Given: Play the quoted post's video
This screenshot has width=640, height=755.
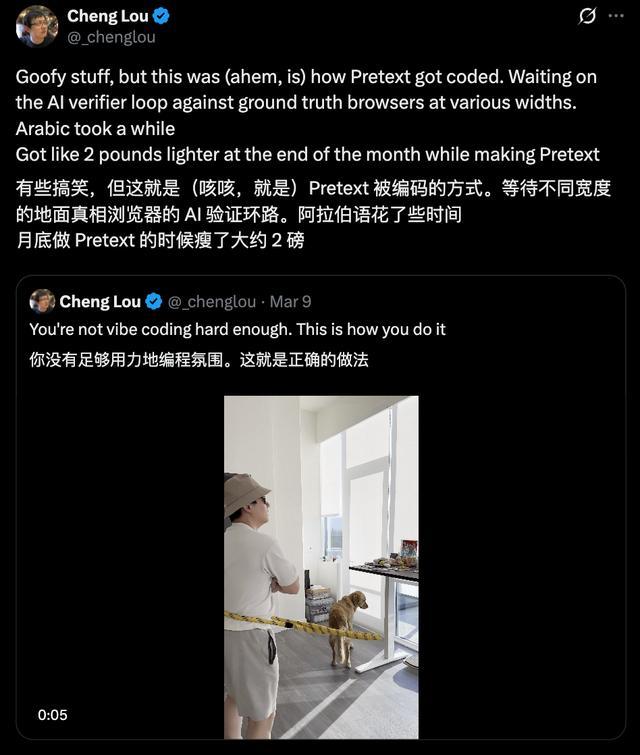Looking at the screenshot, I should [321, 567].
